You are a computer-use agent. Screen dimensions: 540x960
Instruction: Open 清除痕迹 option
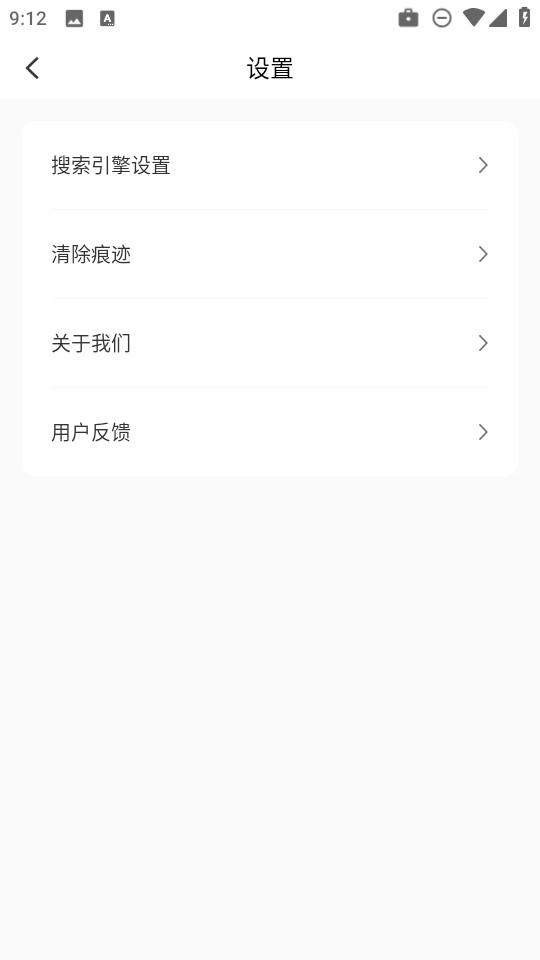click(x=270, y=254)
